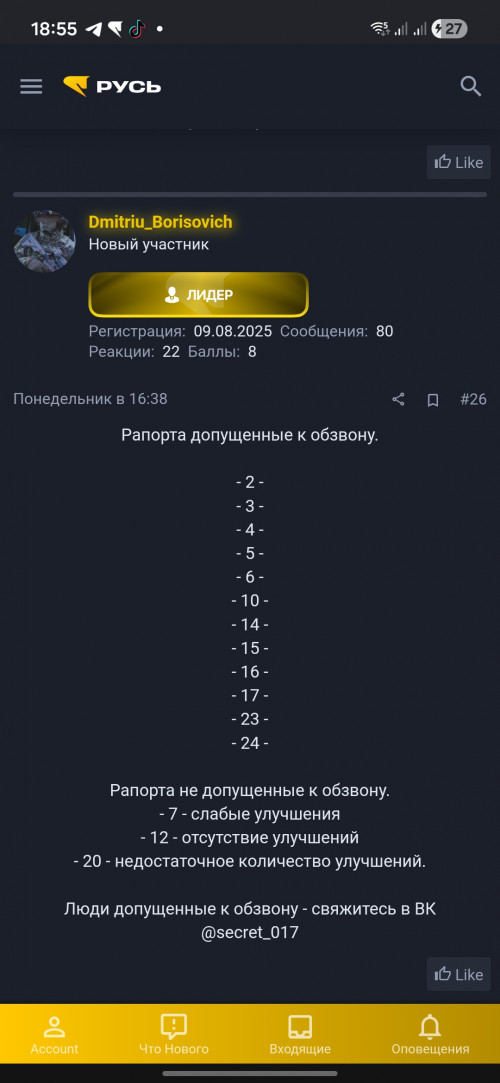Open the #26 post permalink
Viewport: 500px width, 1083px height.
pyautogui.click(x=473, y=399)
